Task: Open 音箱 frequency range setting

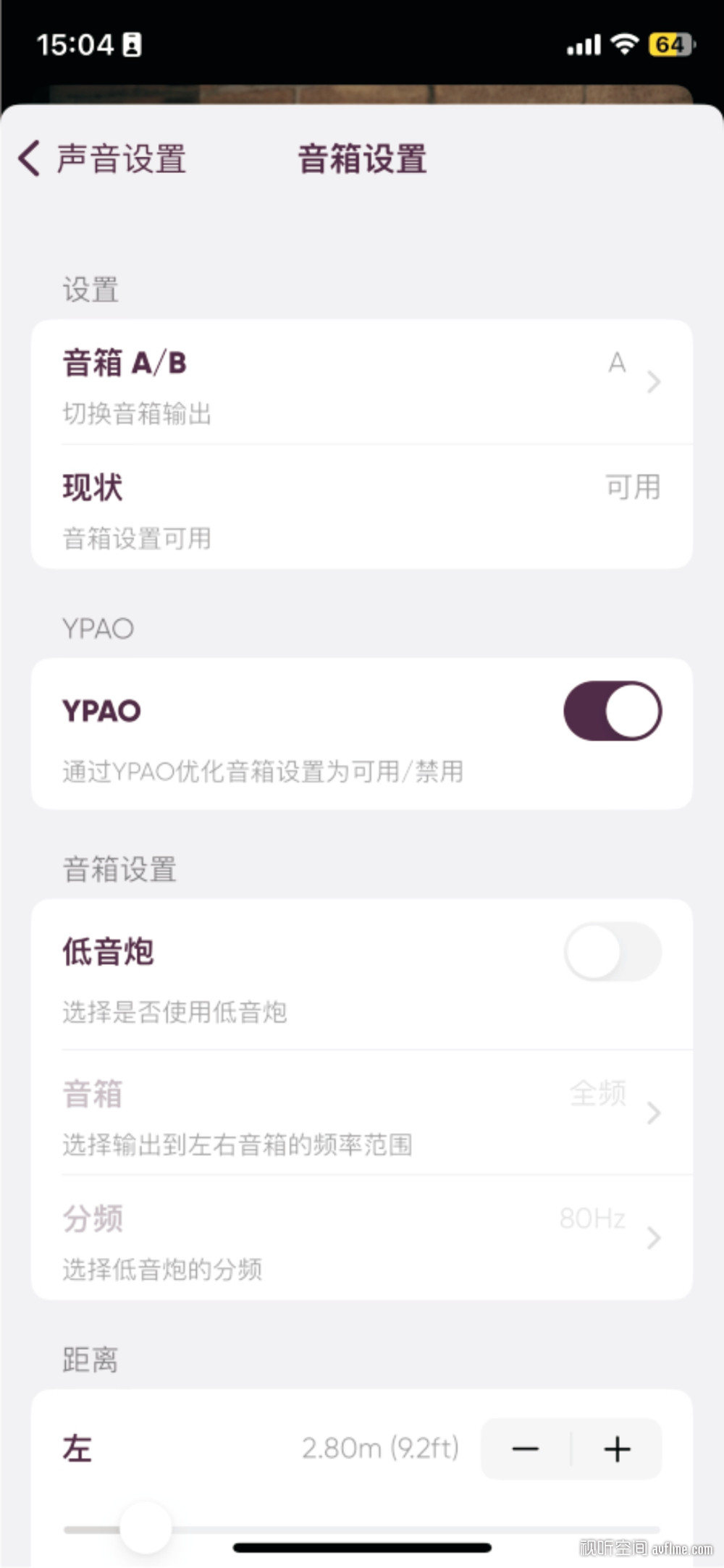Action: point(362,1113)
